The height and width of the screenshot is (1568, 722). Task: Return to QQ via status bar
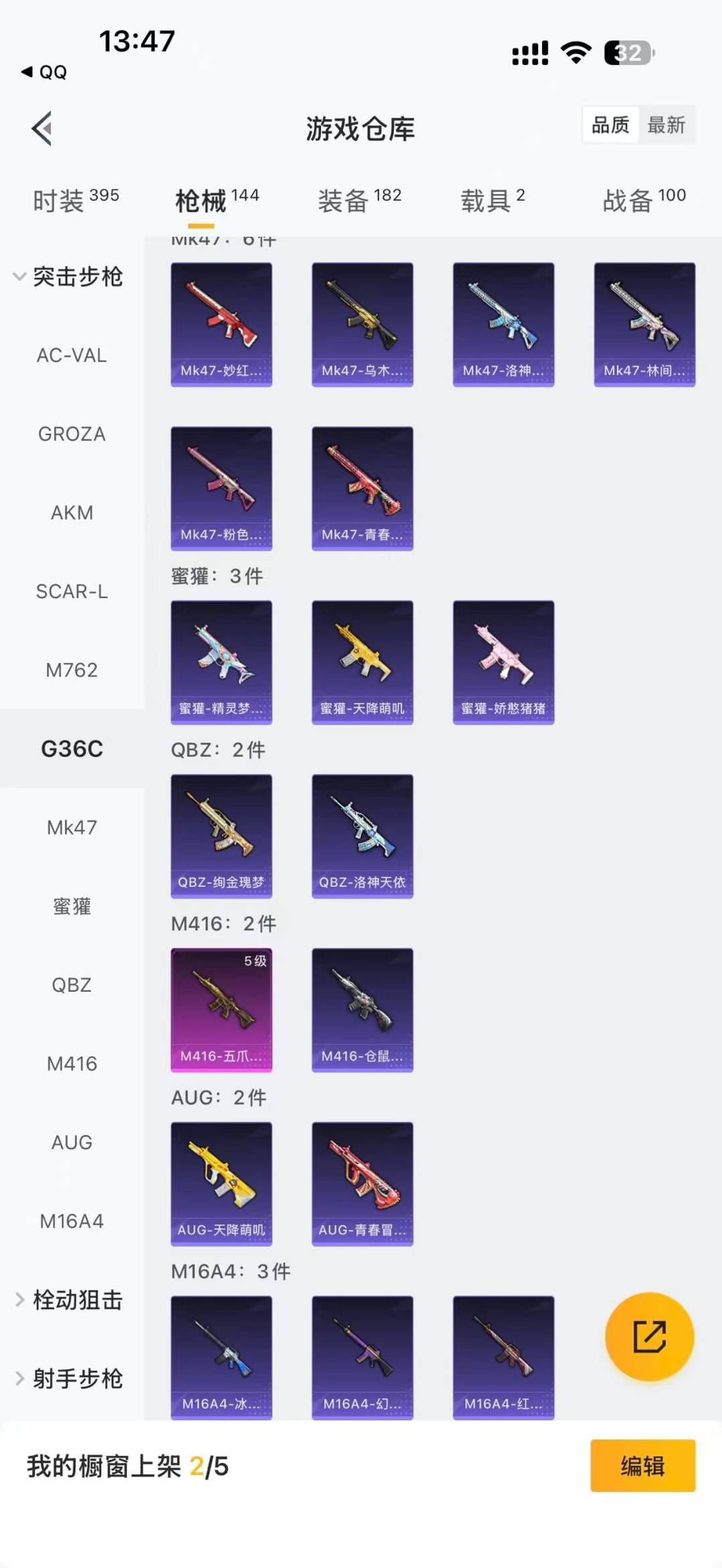pyautogui.click(x=45, y=72)
